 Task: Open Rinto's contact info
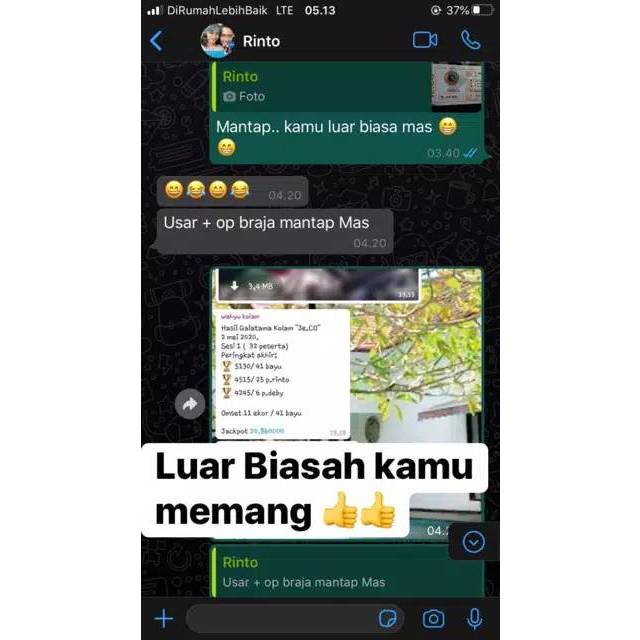262,41
